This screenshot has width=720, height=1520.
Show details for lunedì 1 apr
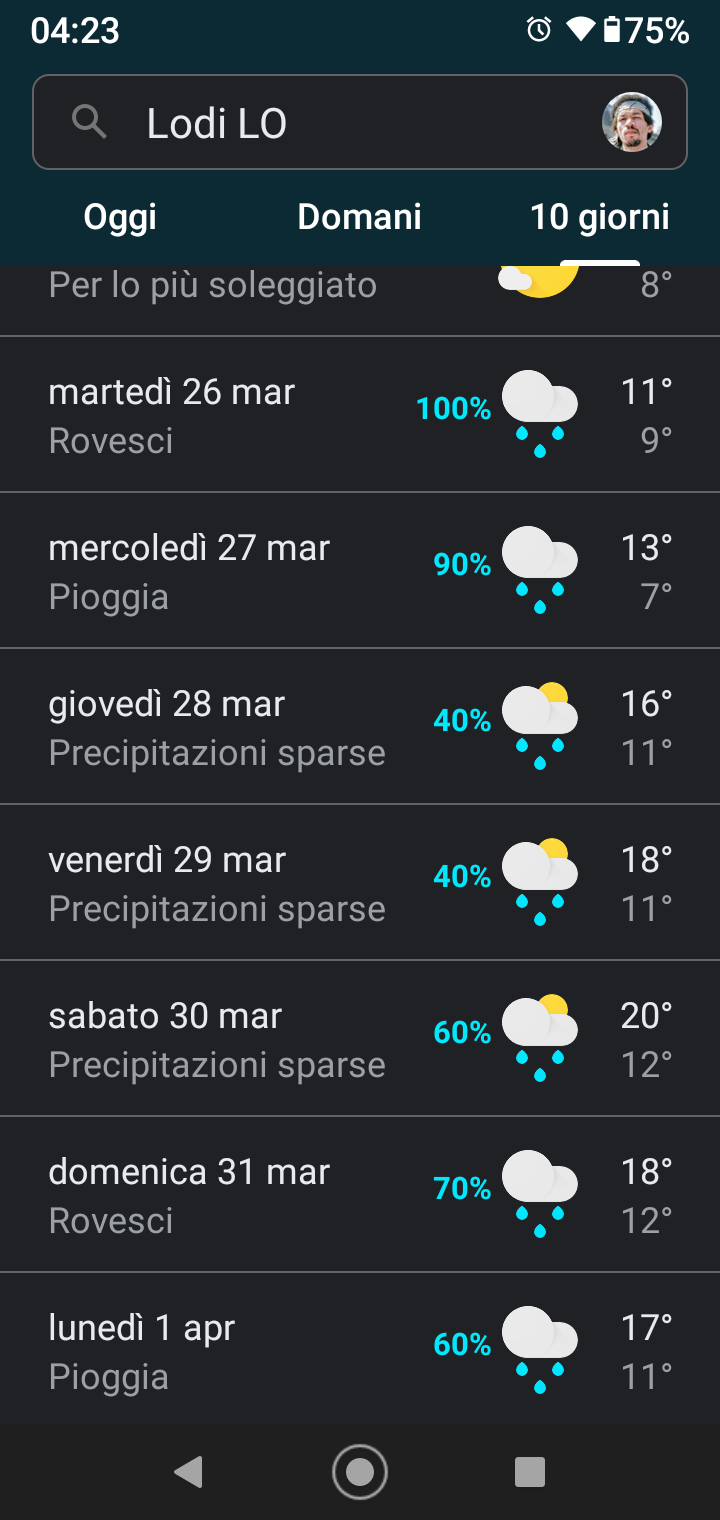360,1350
